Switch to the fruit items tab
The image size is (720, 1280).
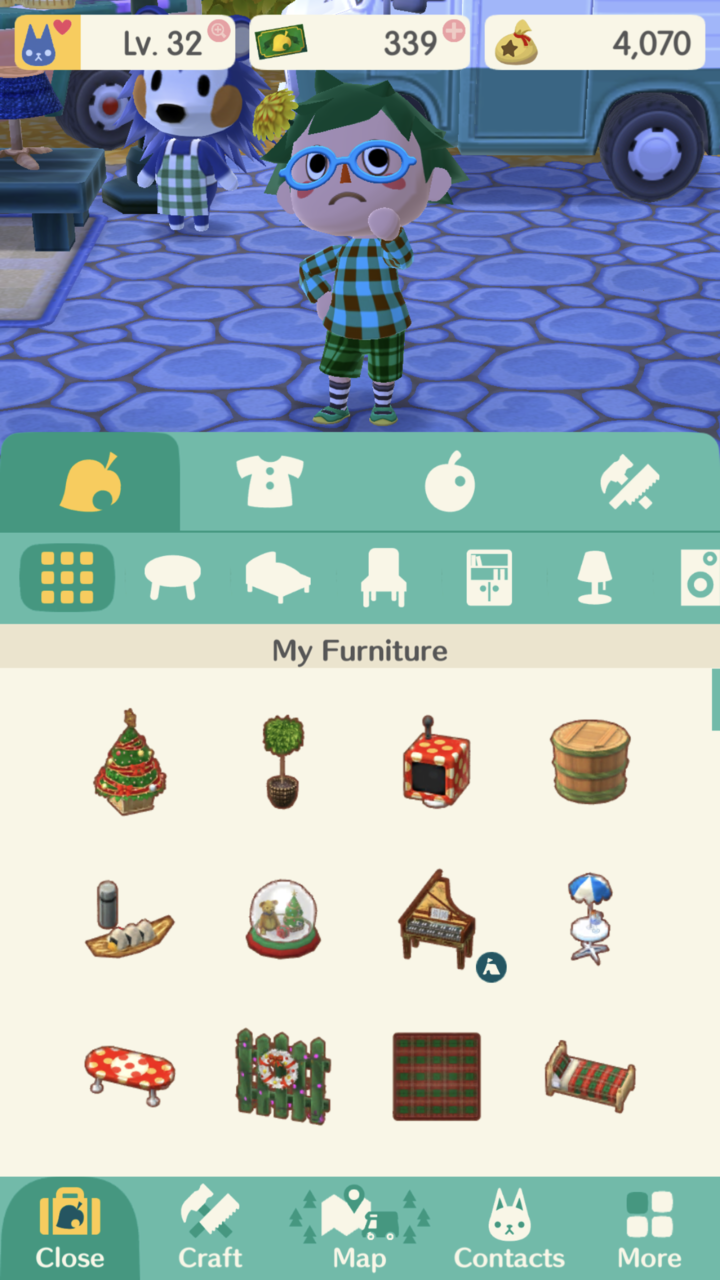pyautogui.click(x=450, y=484)
